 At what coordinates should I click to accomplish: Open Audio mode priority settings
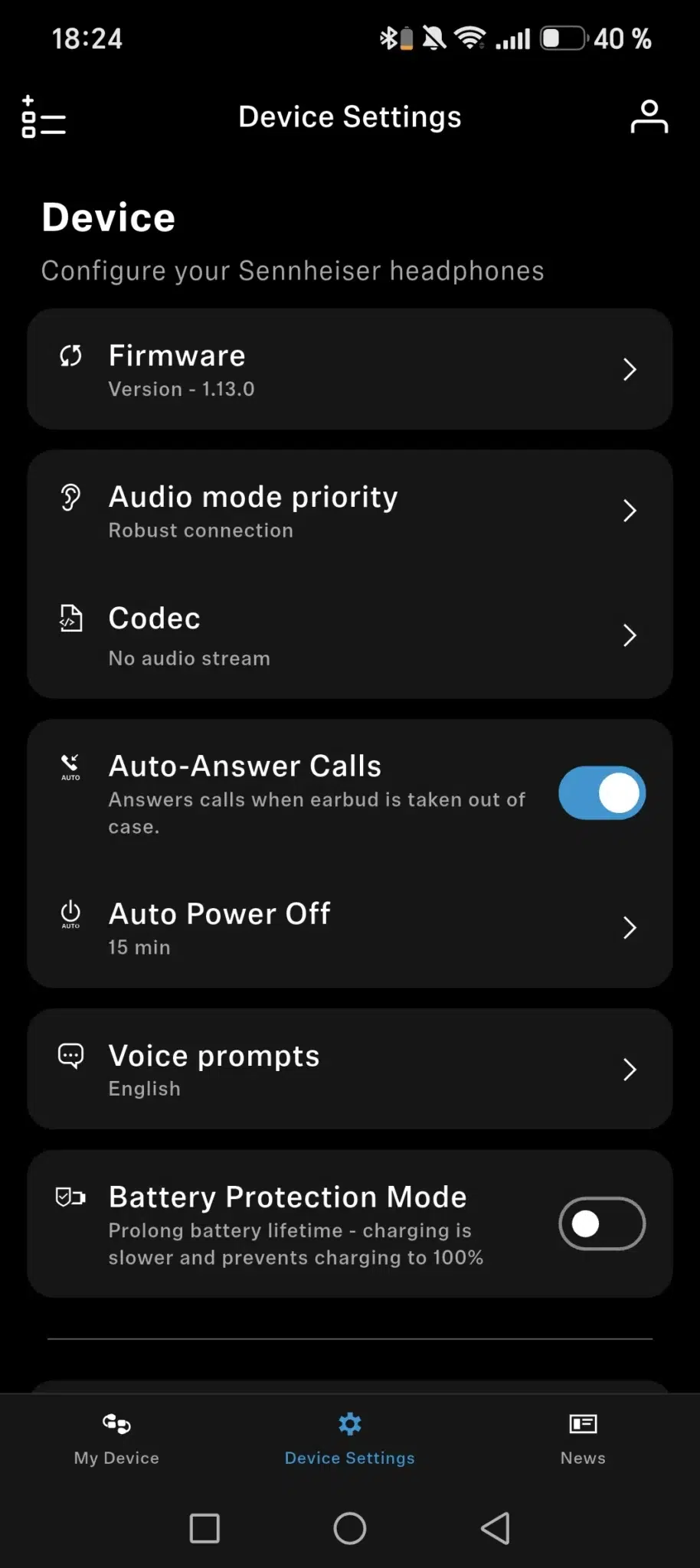350,511
